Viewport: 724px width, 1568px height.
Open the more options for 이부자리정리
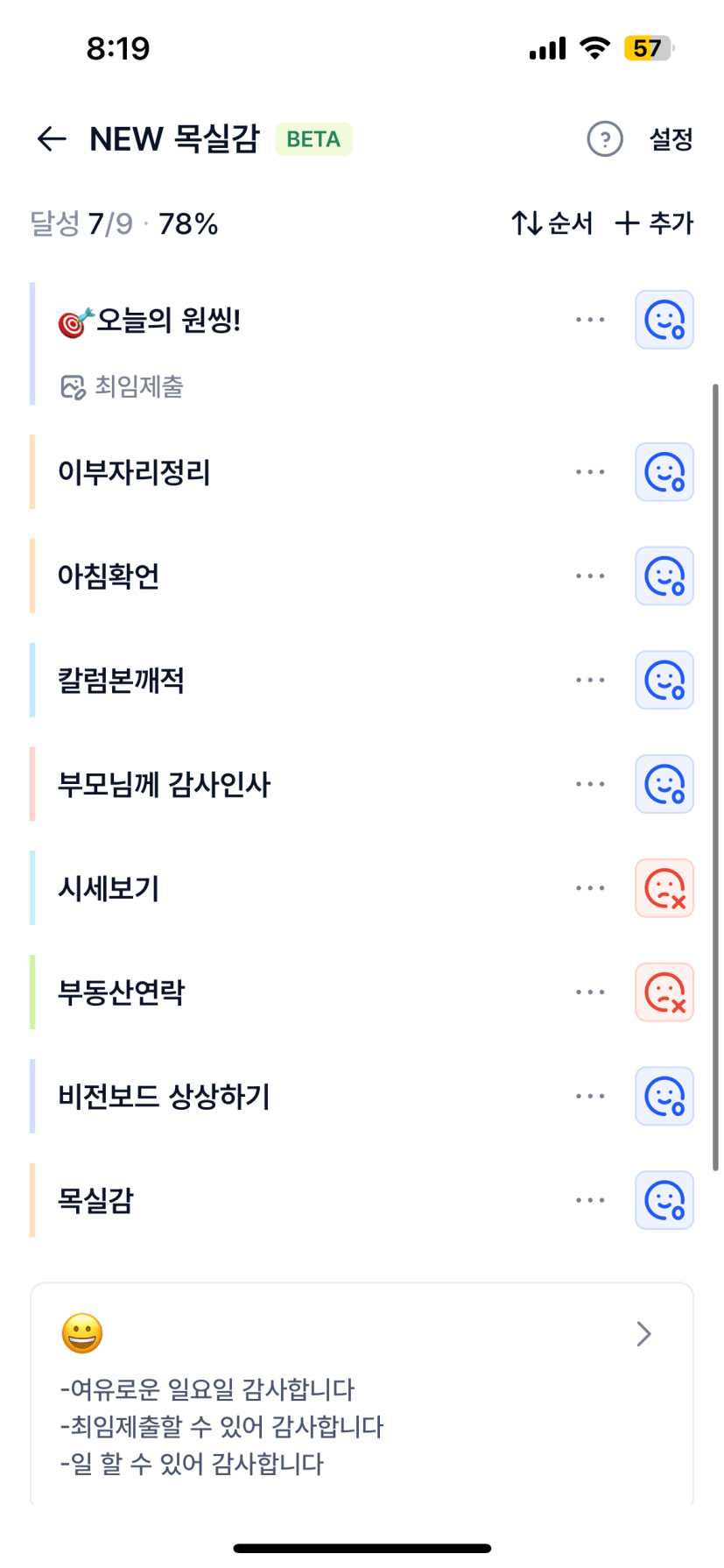(590, 472)
